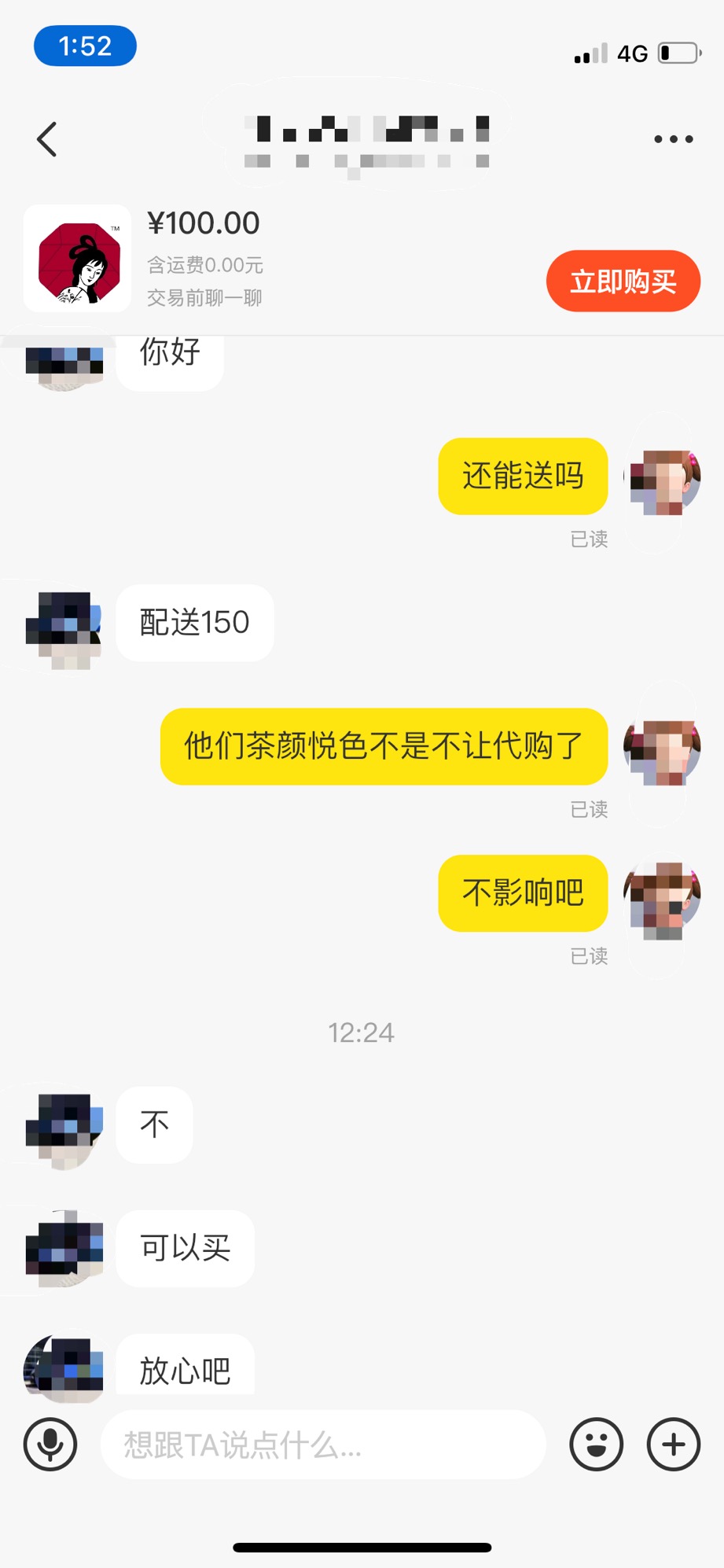Viewport: 724px width, 1568px height.
Task: Tap the pixelated chat title at top
Action: point(362,138)
